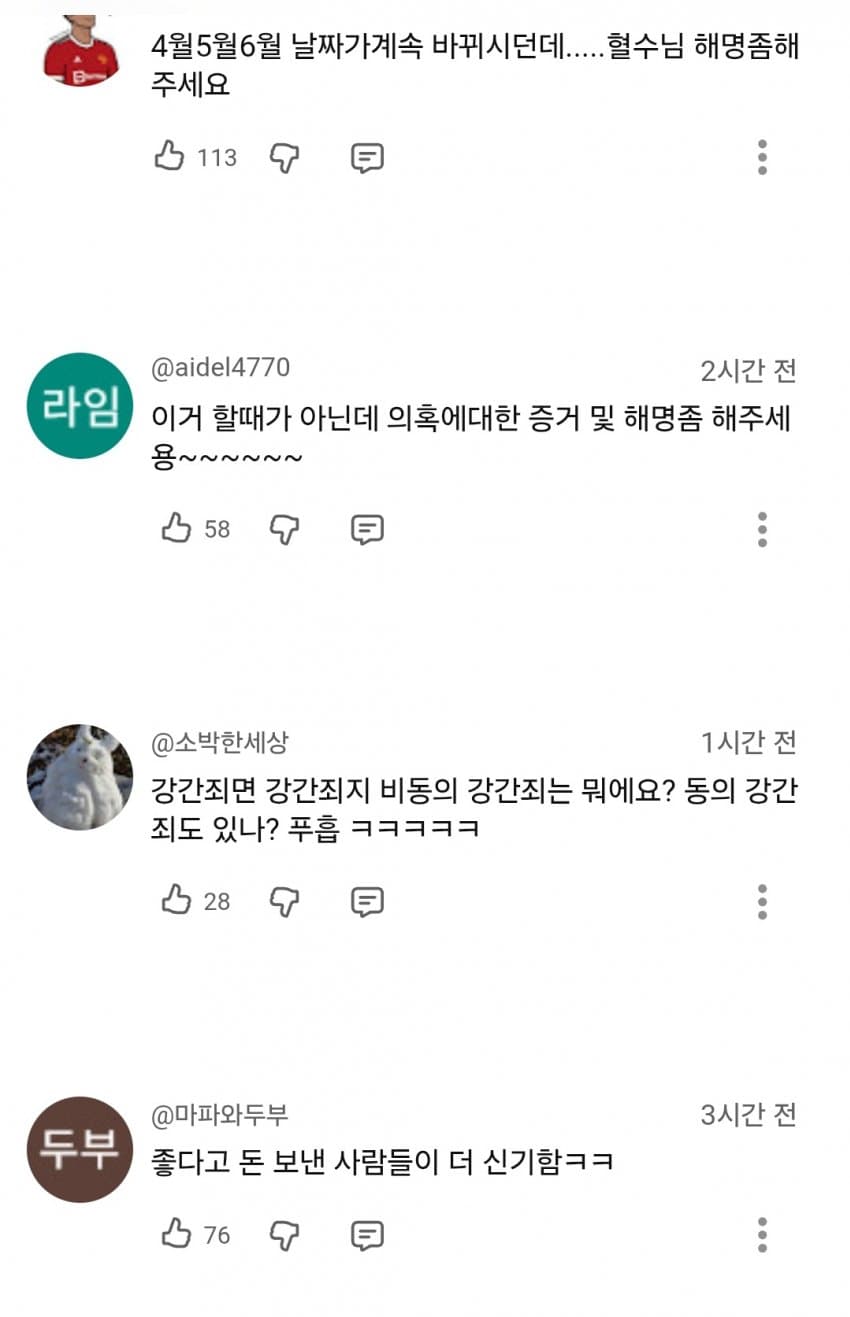Reply to @소박한세상's comment

point(367,901)
